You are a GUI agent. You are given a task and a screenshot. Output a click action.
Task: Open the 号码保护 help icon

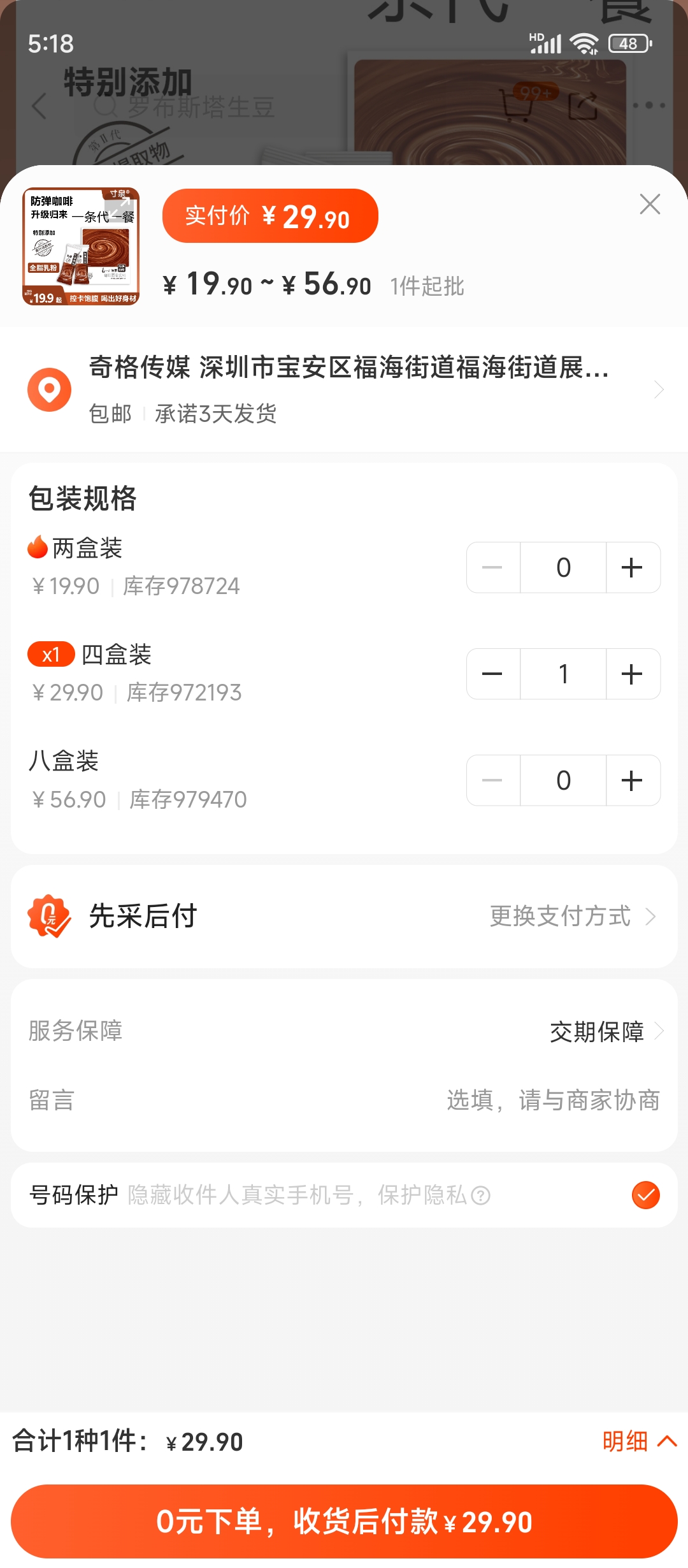click(x=480, y=1196)
